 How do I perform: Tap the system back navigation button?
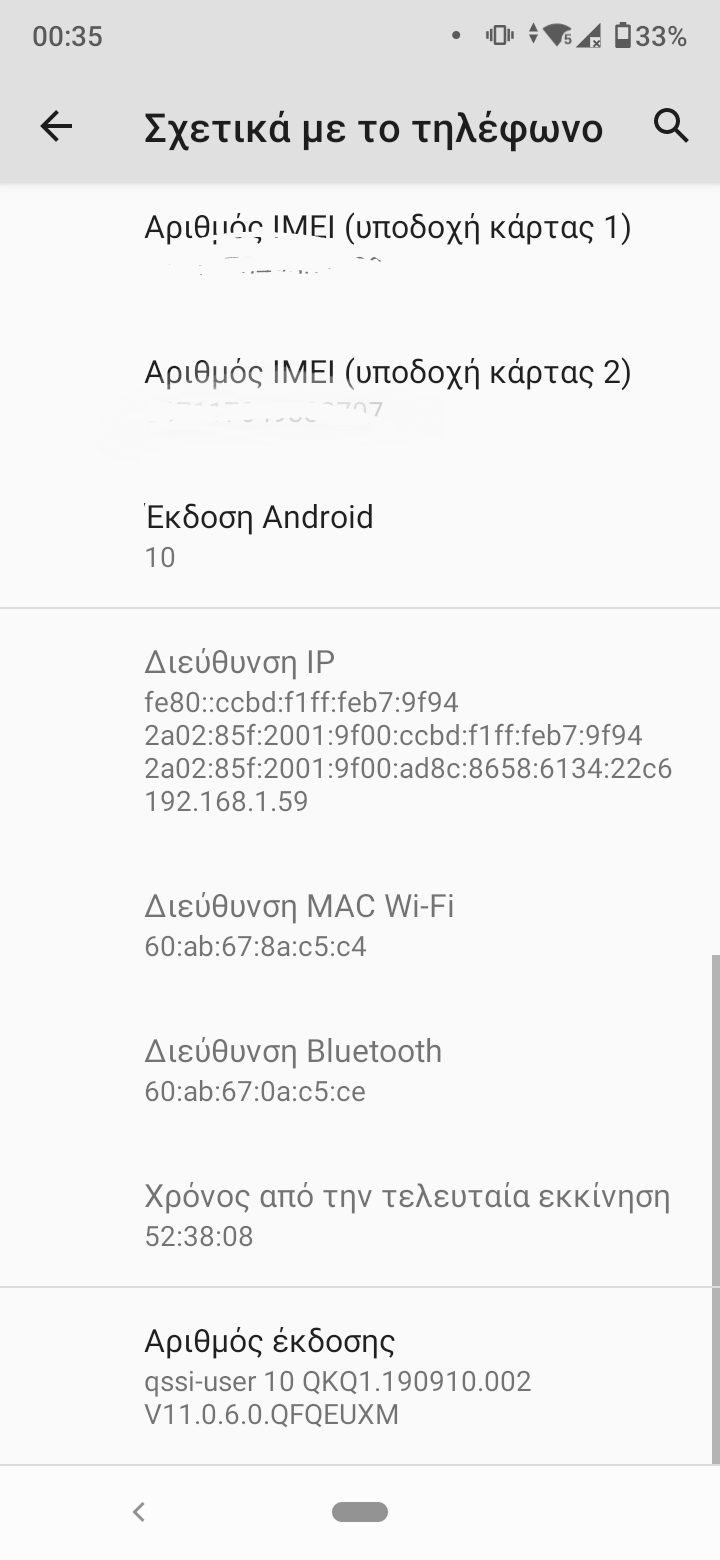point(139,1512)
